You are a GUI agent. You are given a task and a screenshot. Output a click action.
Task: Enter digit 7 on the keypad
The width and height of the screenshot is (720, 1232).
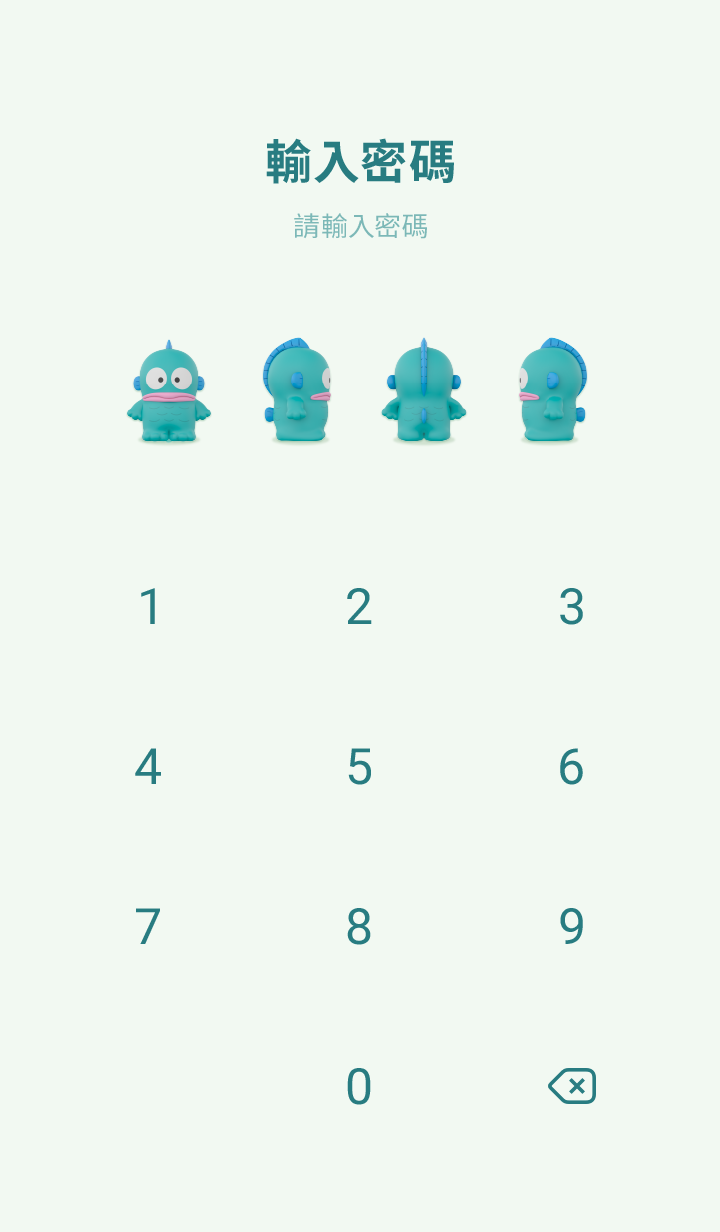148,927
